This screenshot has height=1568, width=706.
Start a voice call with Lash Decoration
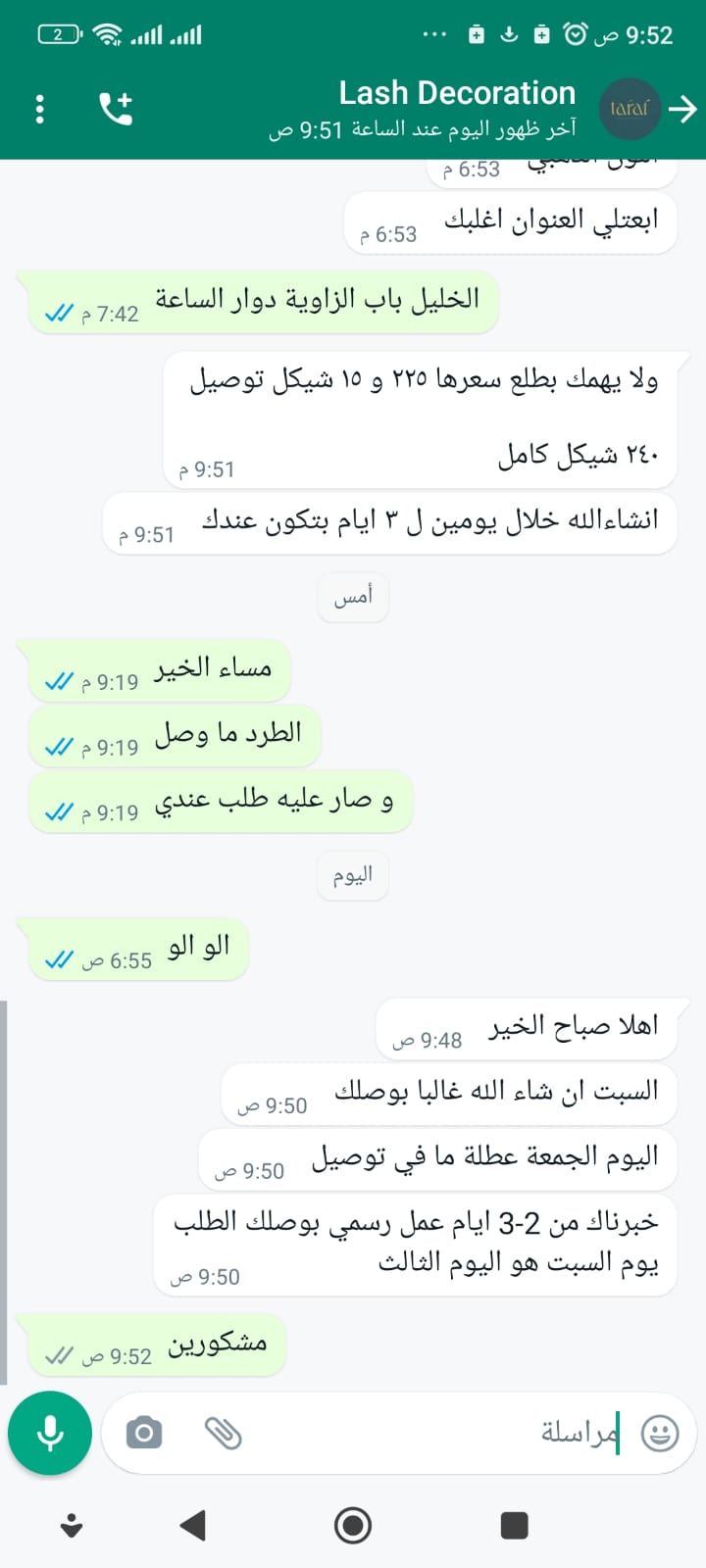[116, 109]
